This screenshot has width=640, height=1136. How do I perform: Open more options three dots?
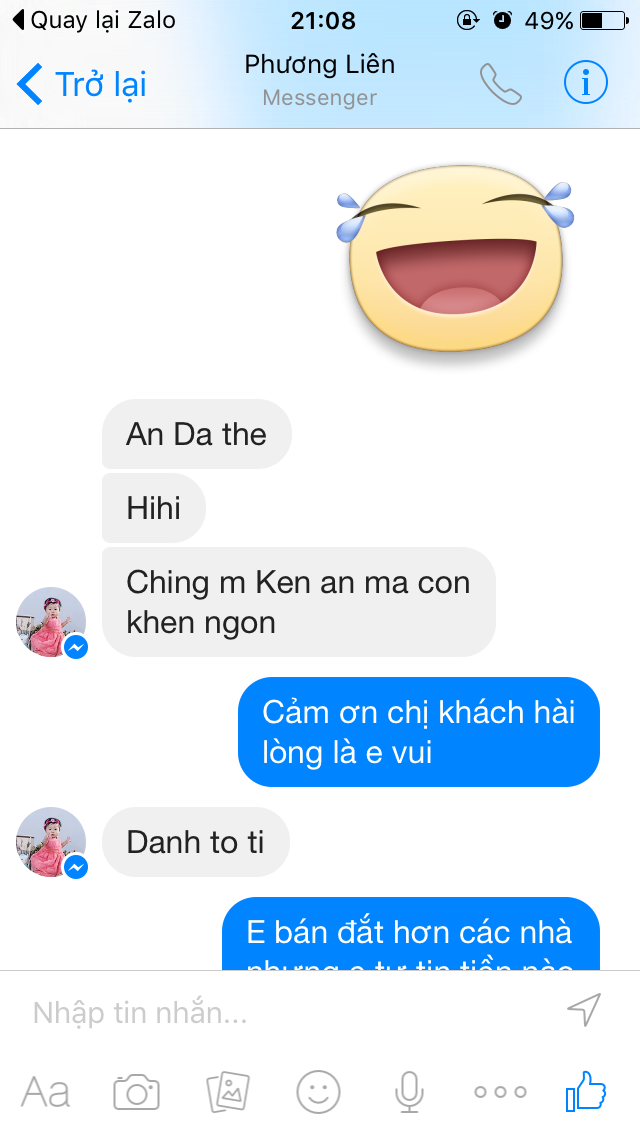coord(500,1092)
